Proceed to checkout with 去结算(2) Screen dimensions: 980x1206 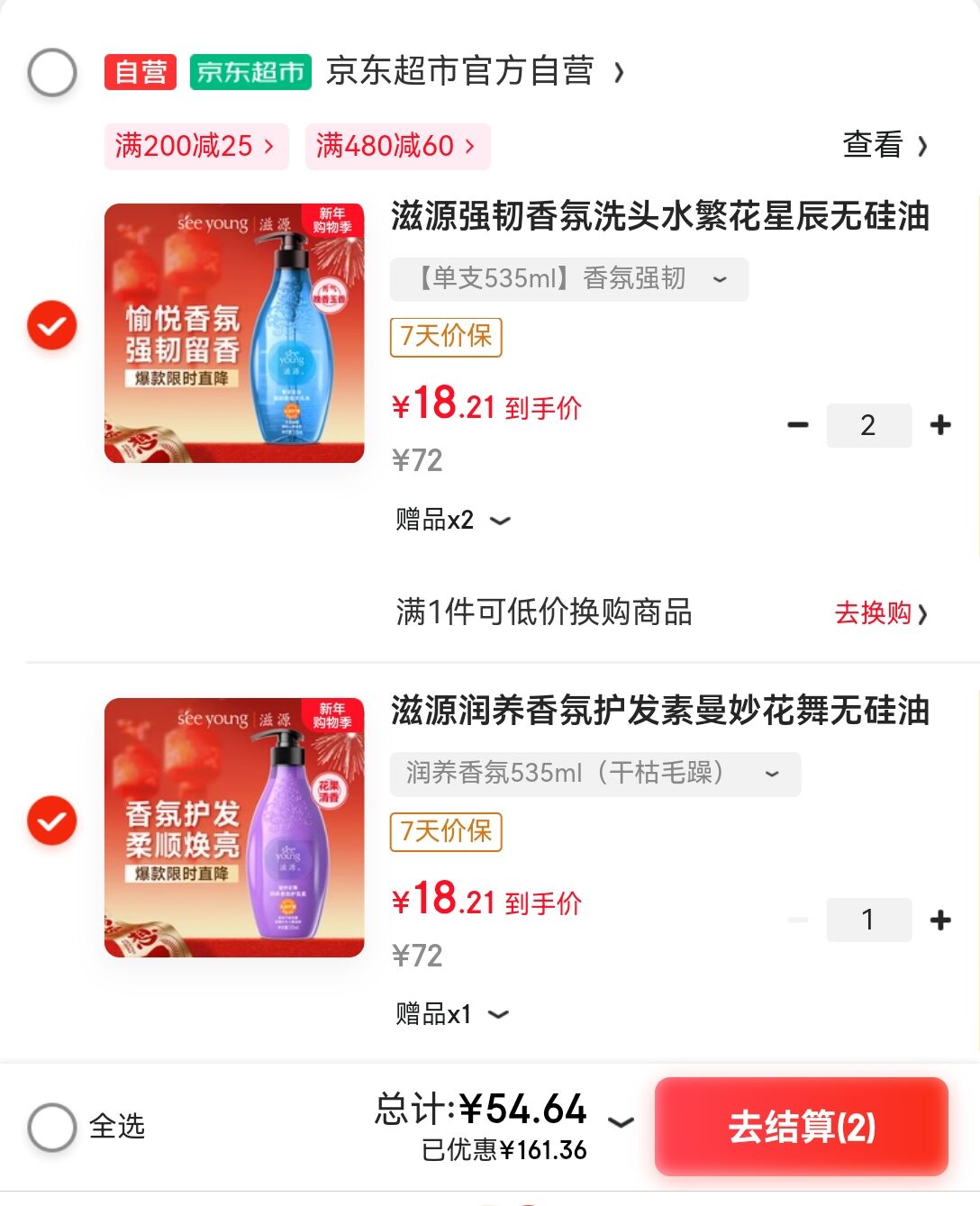click(801, 1127)
